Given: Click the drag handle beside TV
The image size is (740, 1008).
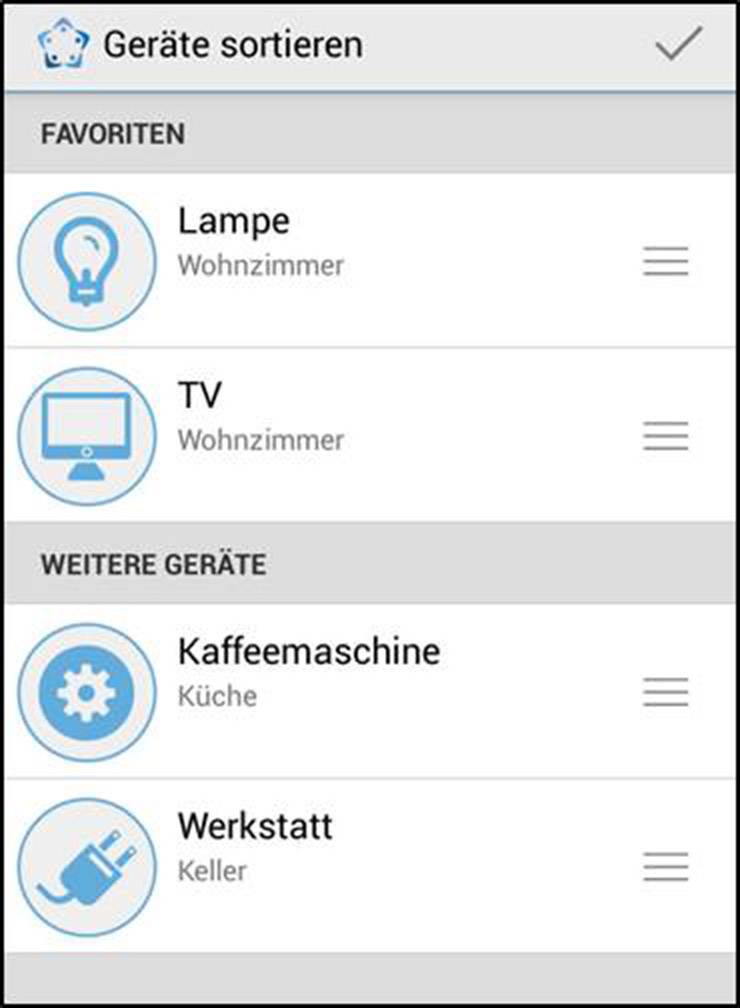Looking at the screenshot, I should pyautogui.click(x=664, y=436).
